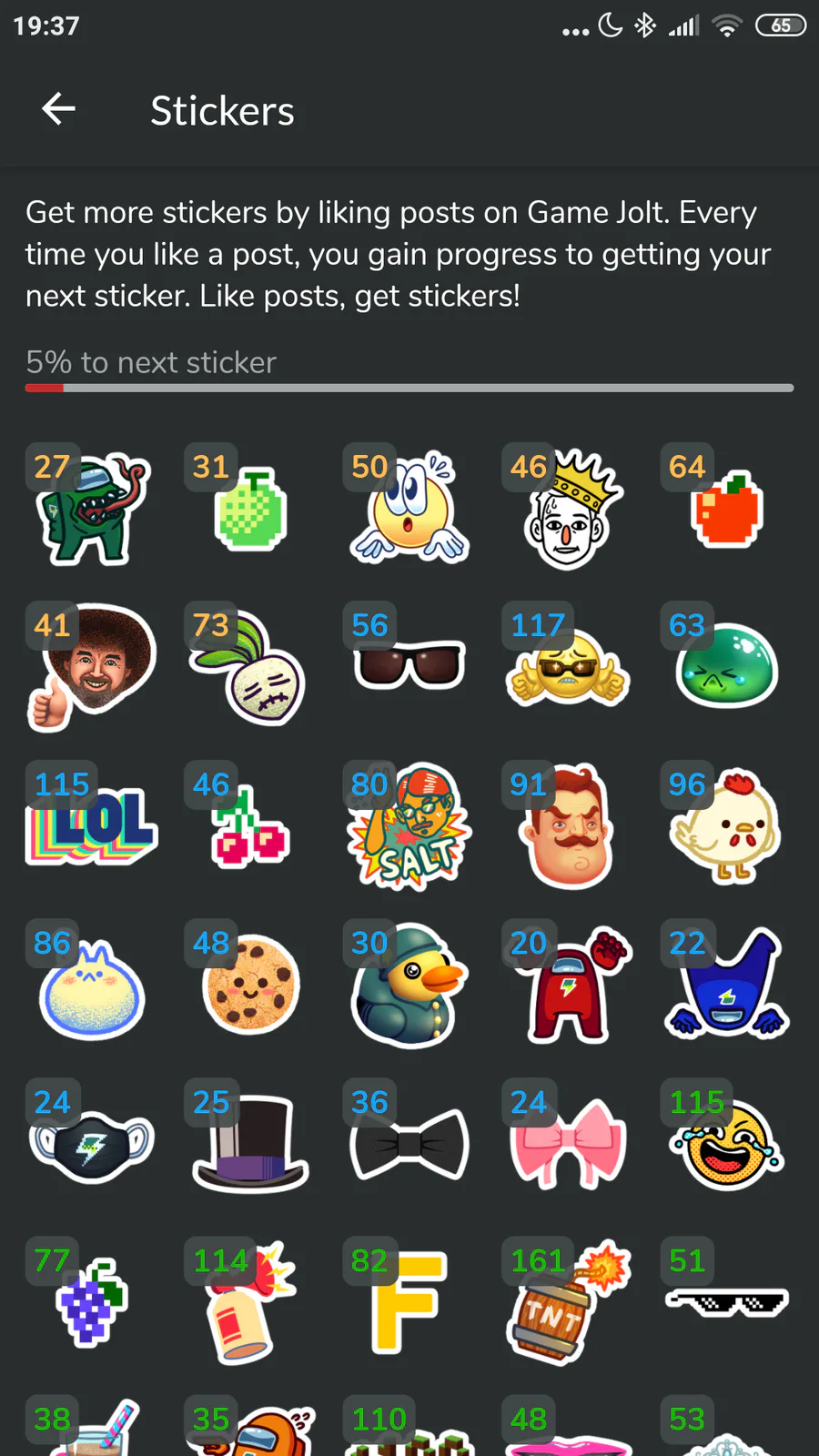The image size is (819, 1456).
Task: Select the red pixel apple sticker
Action: pos(726,510)
